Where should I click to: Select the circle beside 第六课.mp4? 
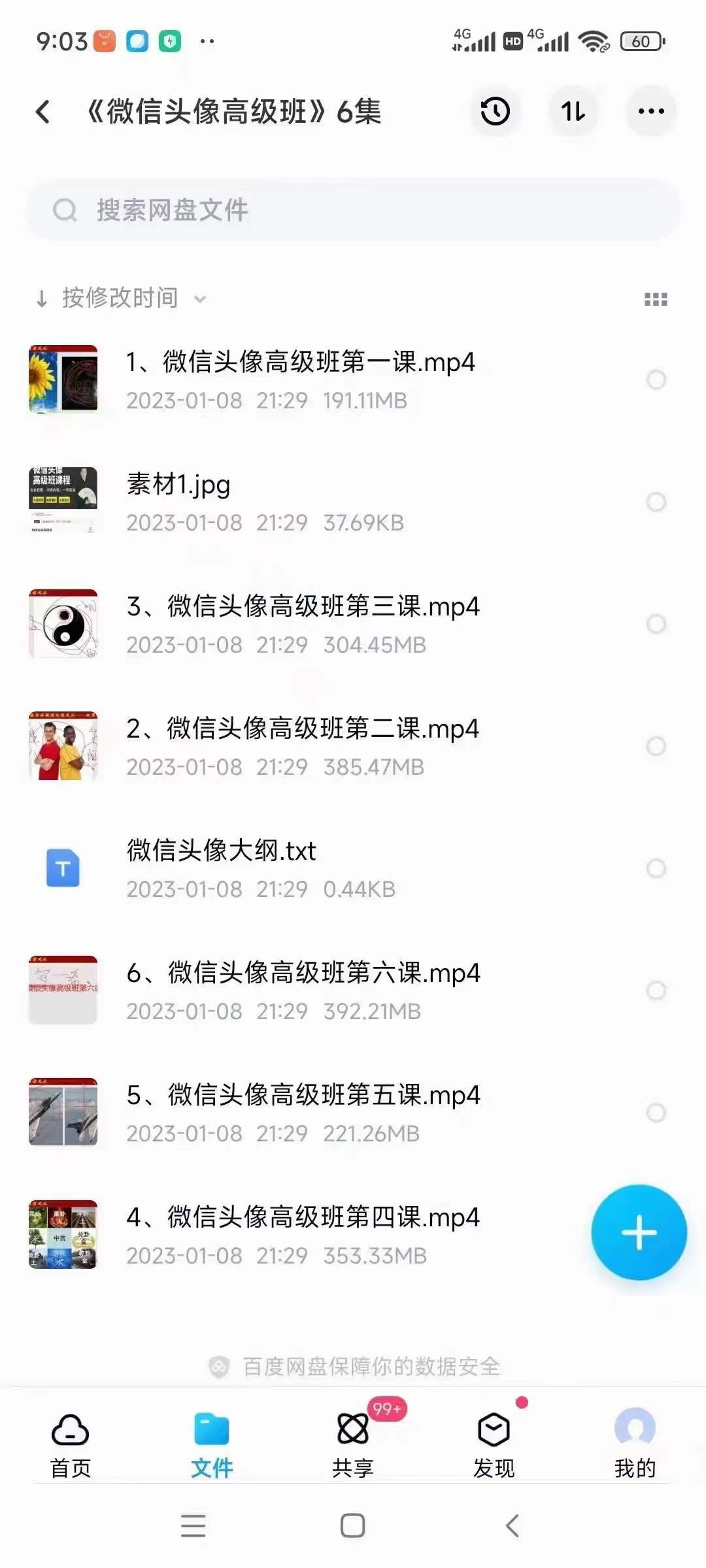[x=656, y=990]
